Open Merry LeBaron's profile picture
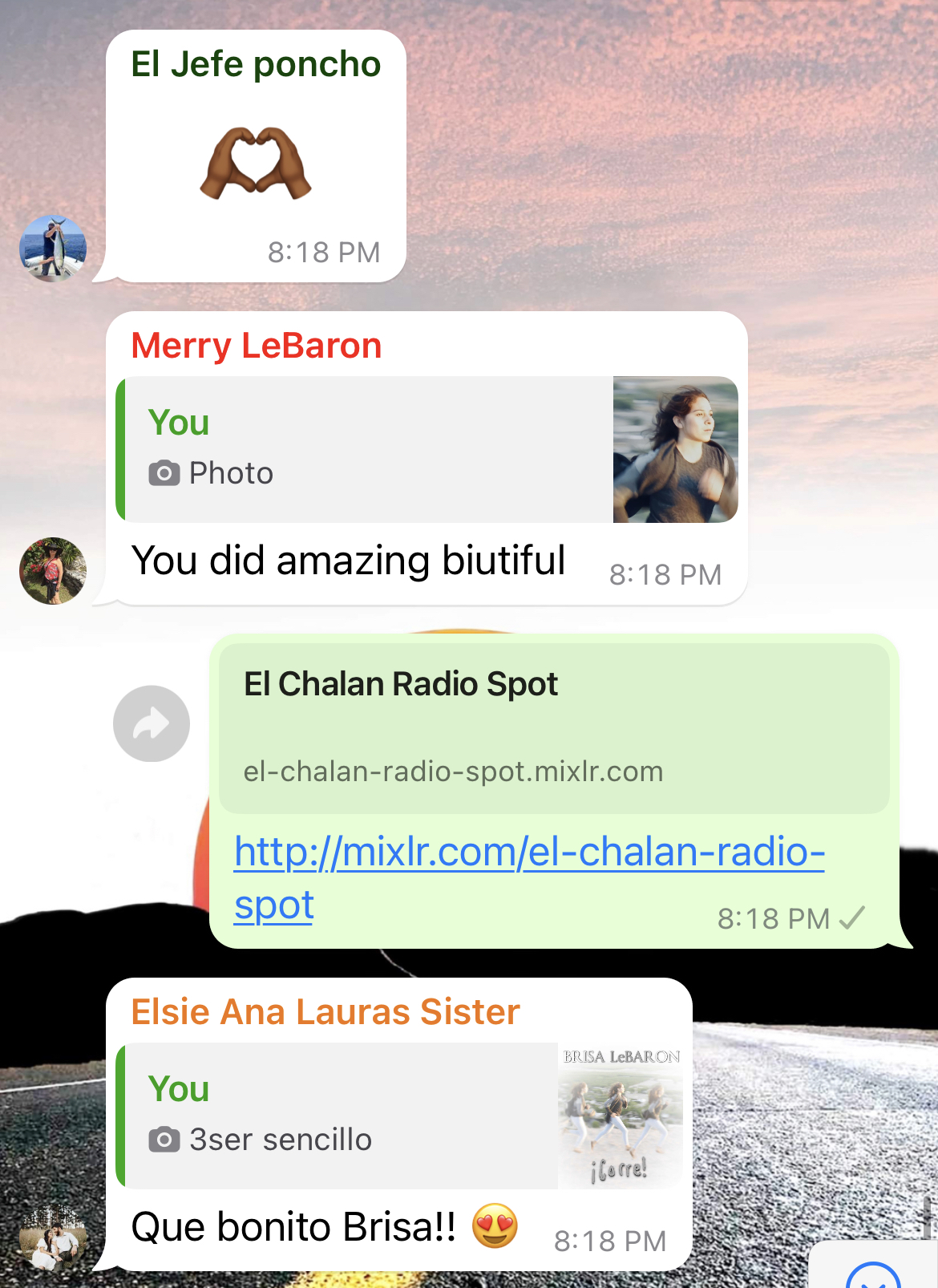938x1288 pixels. click(53, 571)
